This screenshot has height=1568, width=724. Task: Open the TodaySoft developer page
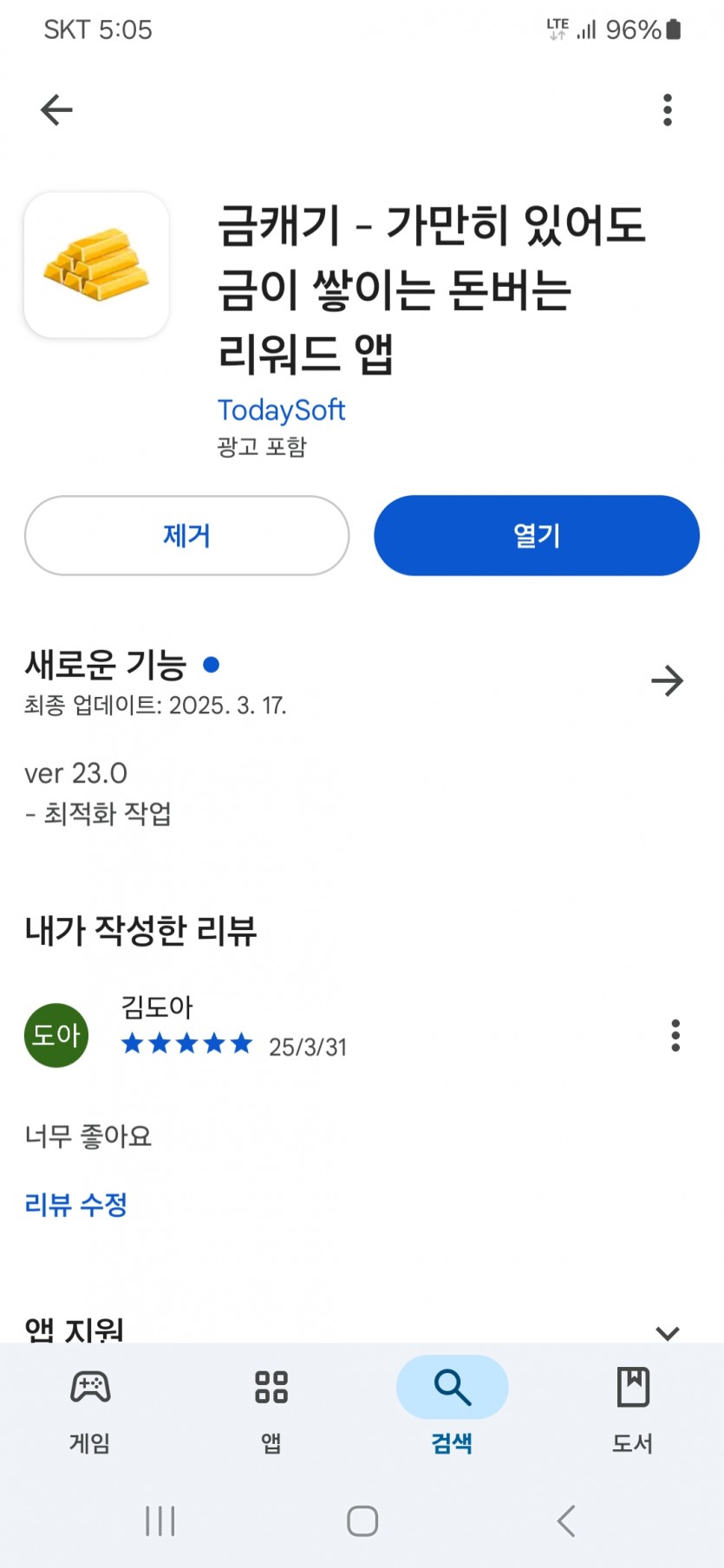pyautogui.click(x=281, y=410)
